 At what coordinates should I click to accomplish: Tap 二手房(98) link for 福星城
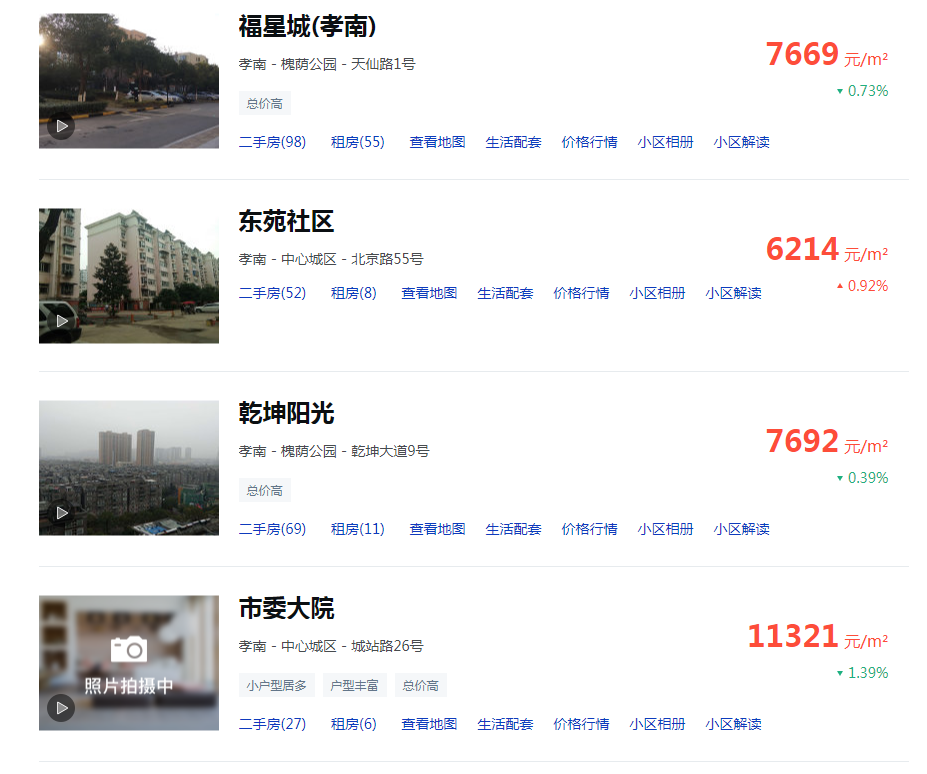tap(272, 142)
